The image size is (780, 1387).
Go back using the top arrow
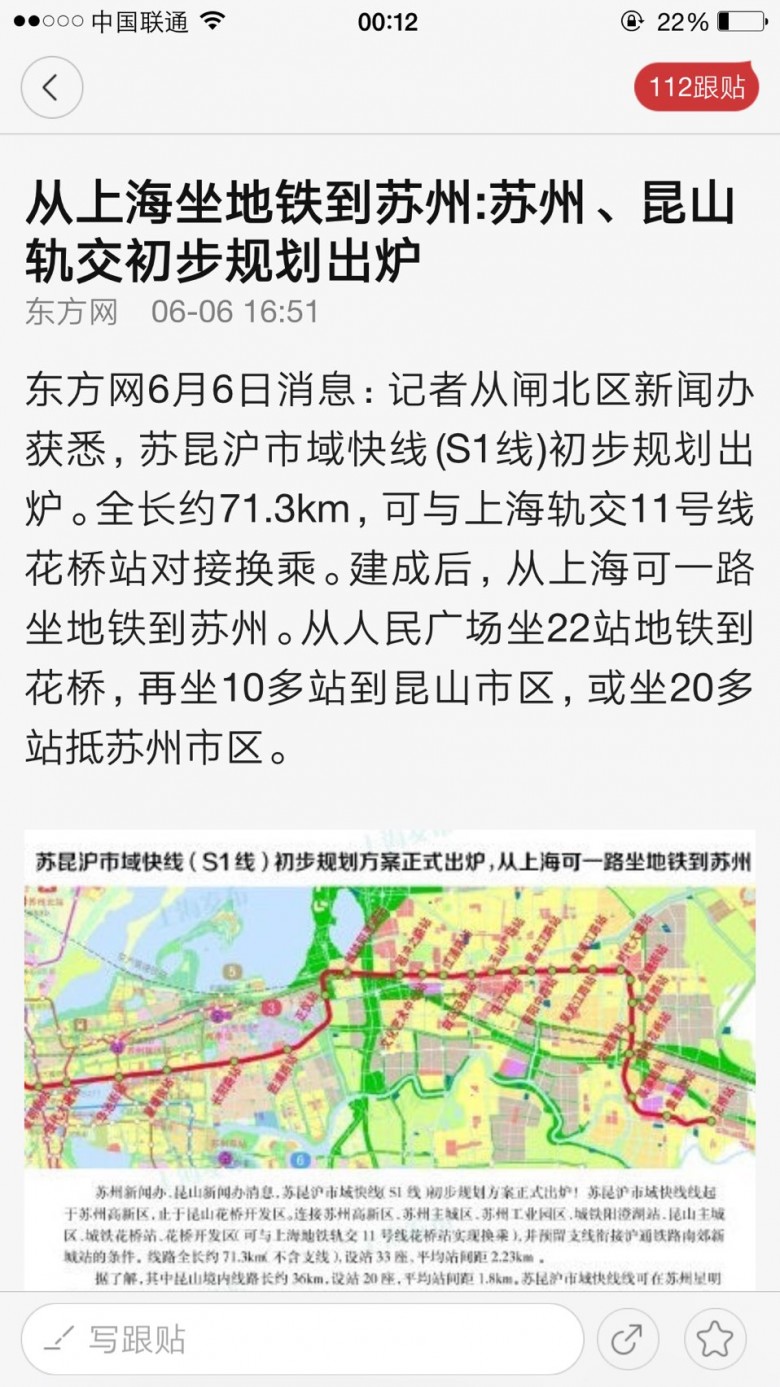[x=51, y=88]
